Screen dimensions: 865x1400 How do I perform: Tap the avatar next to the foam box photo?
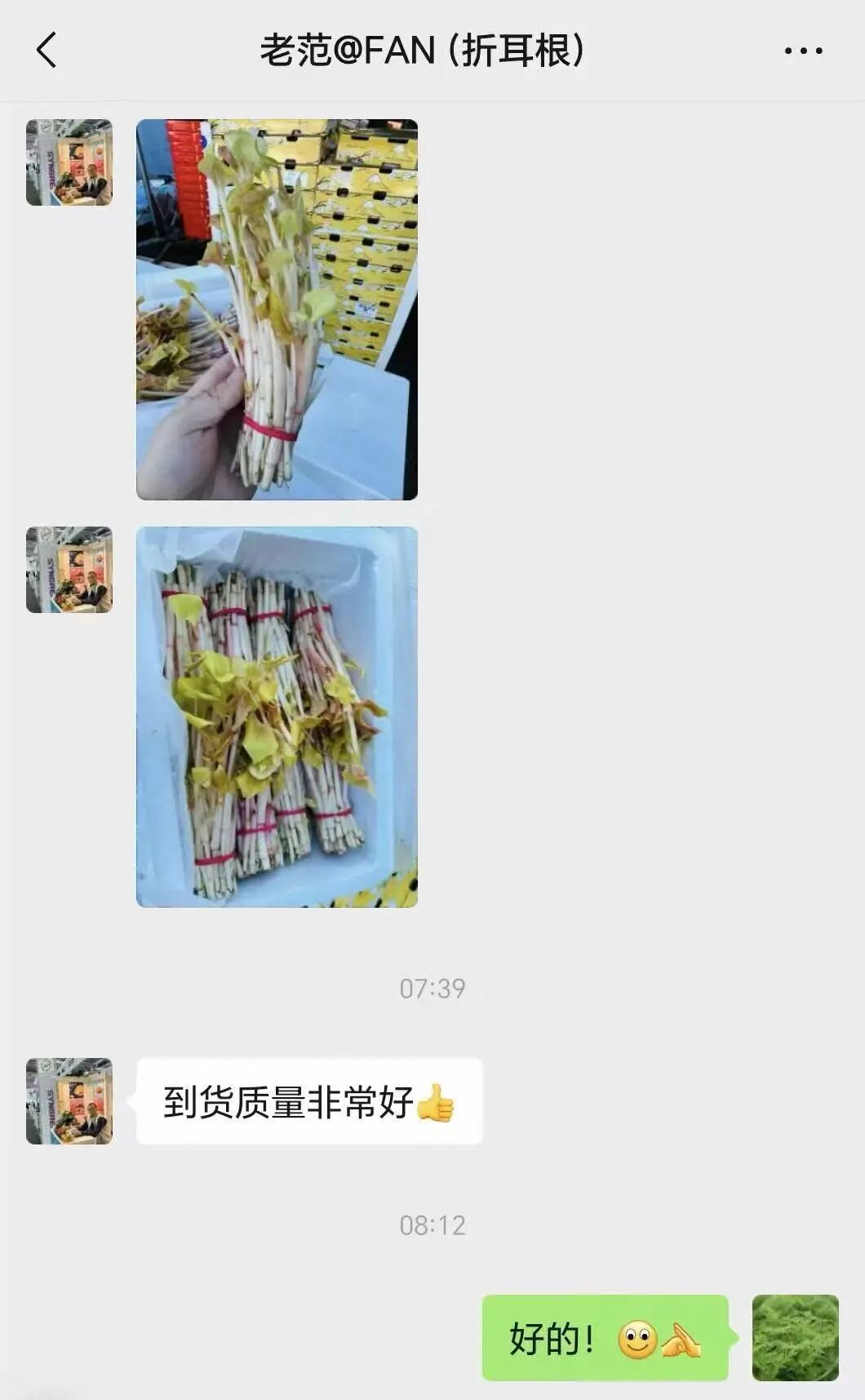coord(68,571)
